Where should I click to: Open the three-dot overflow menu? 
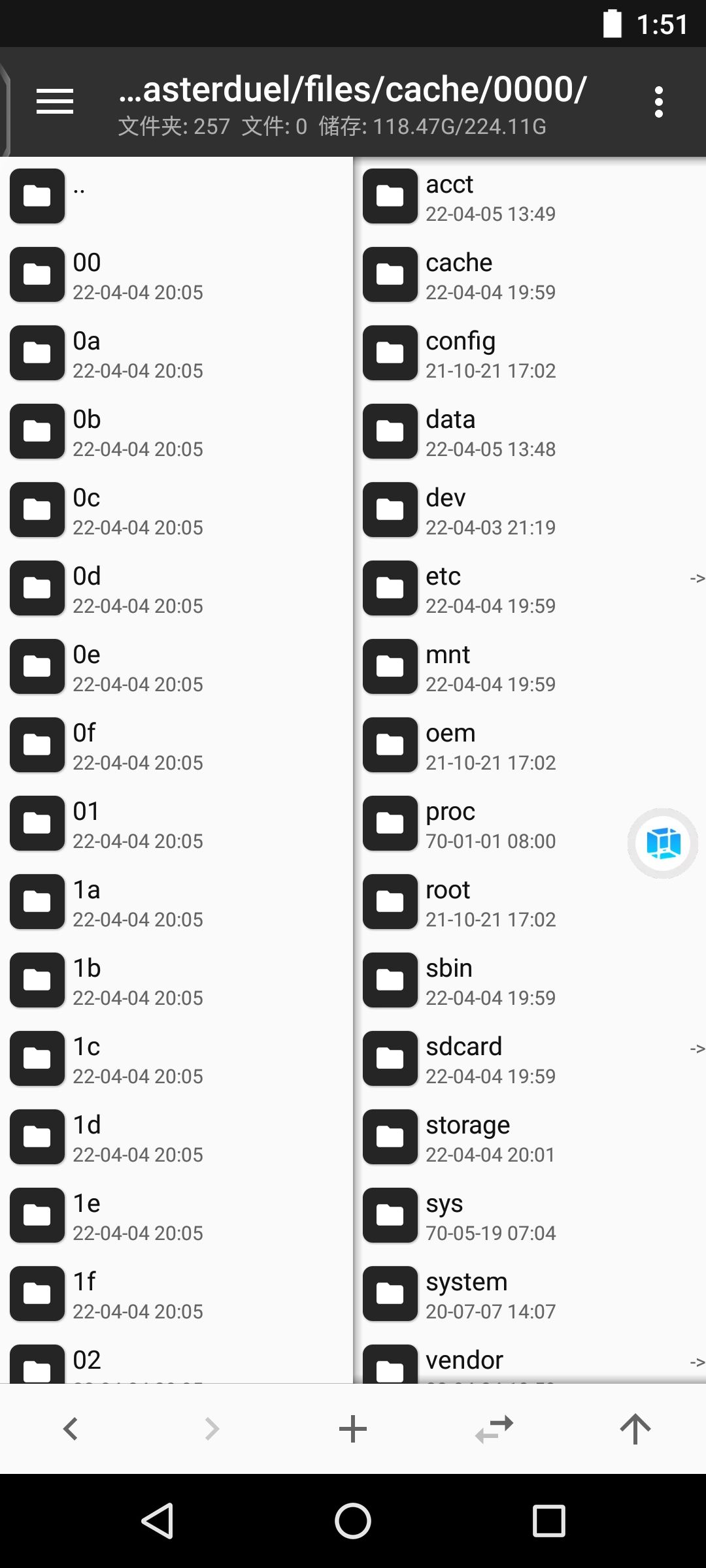point(660,101)
